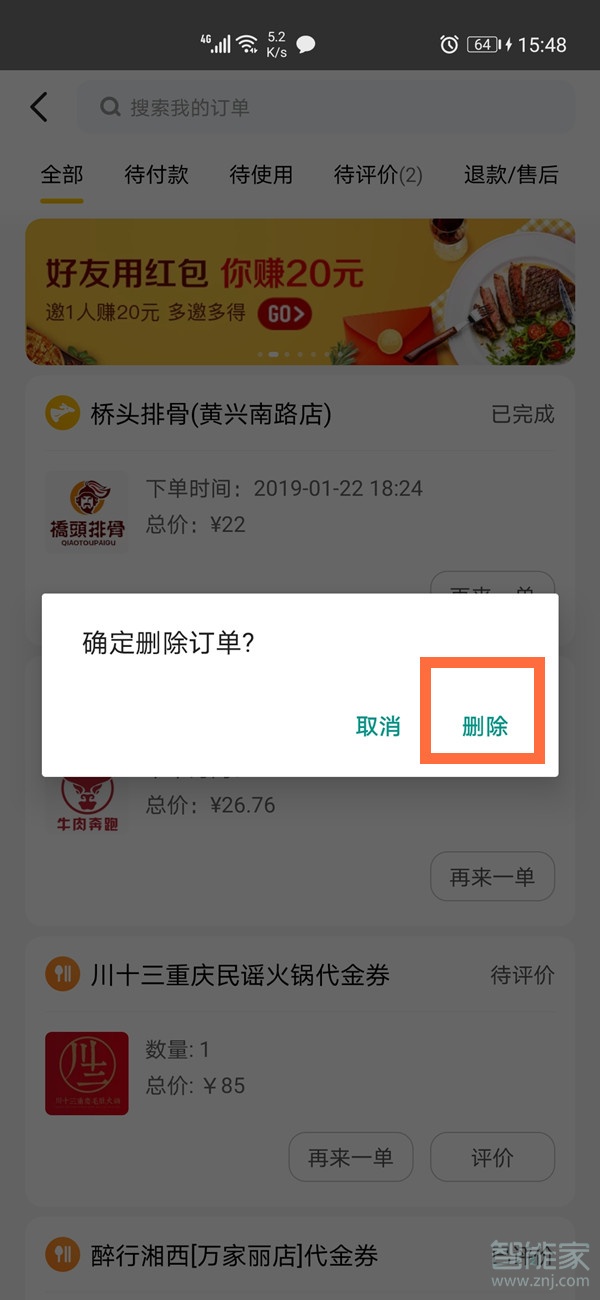Switch to the 全部 tab
This screenshot has height=1300, width=600.
[x=61, y=175]
